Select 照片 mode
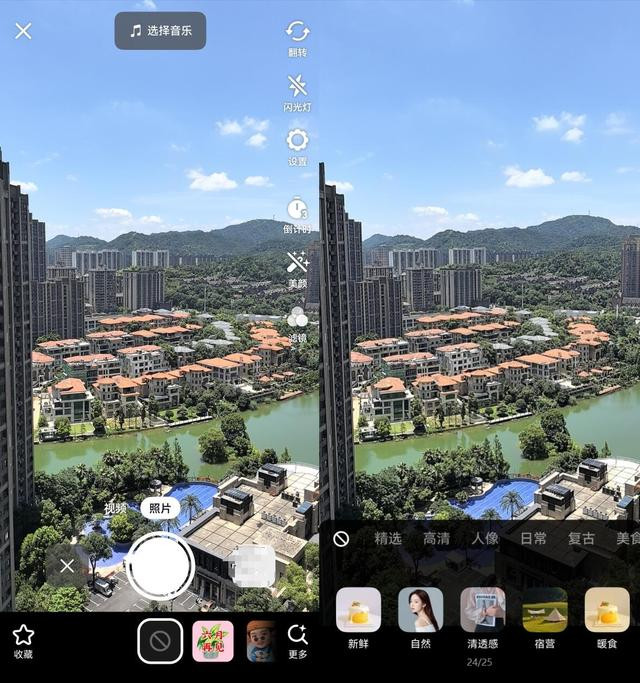 tap(160, 508)
